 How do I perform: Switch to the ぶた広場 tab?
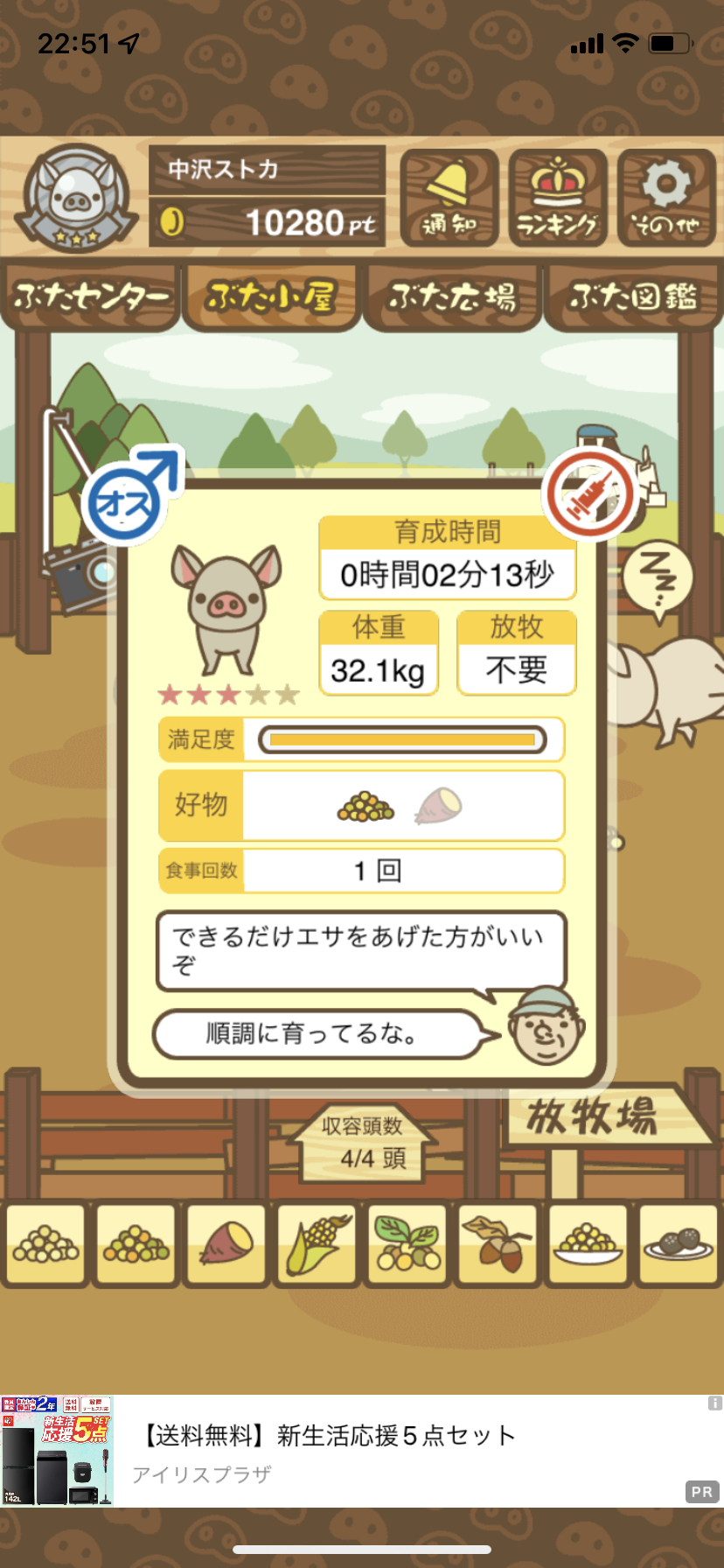click(452, 297)
